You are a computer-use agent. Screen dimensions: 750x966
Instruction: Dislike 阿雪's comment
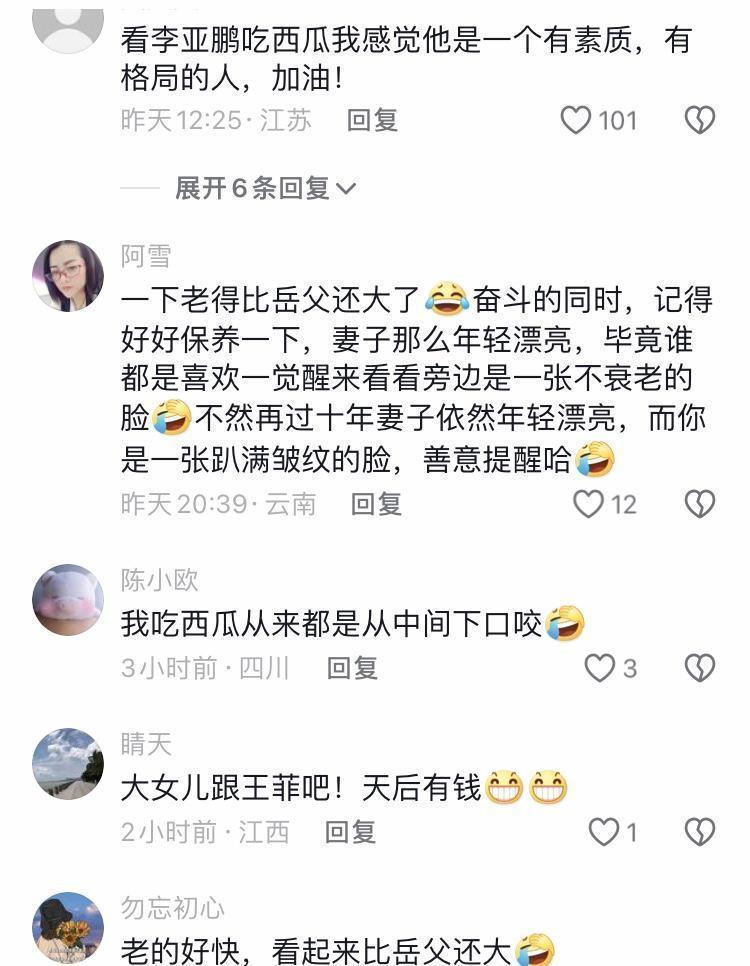(699, 504)
